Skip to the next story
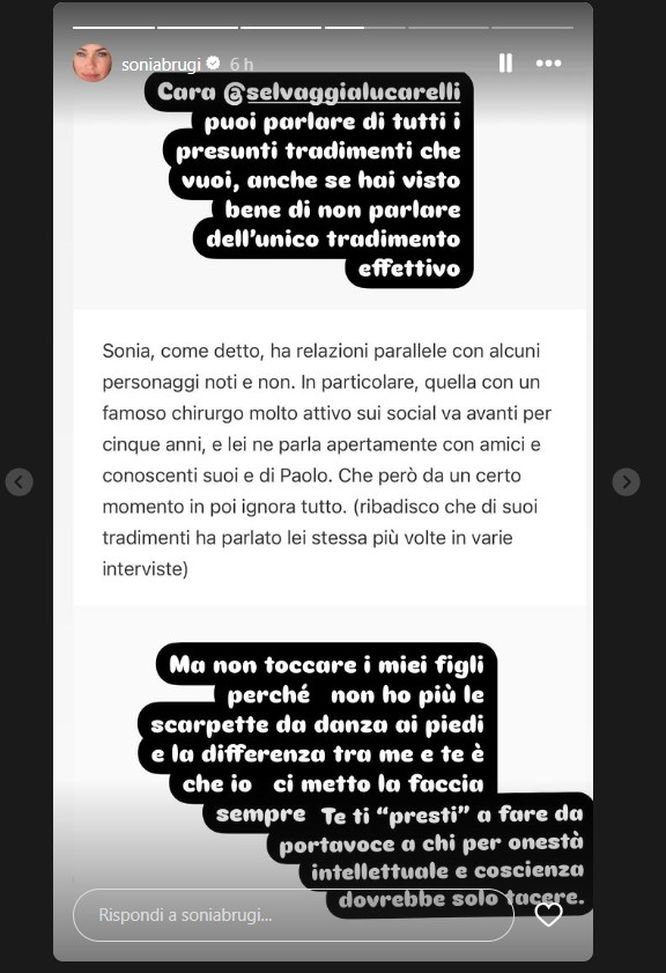 click(626, 482)
